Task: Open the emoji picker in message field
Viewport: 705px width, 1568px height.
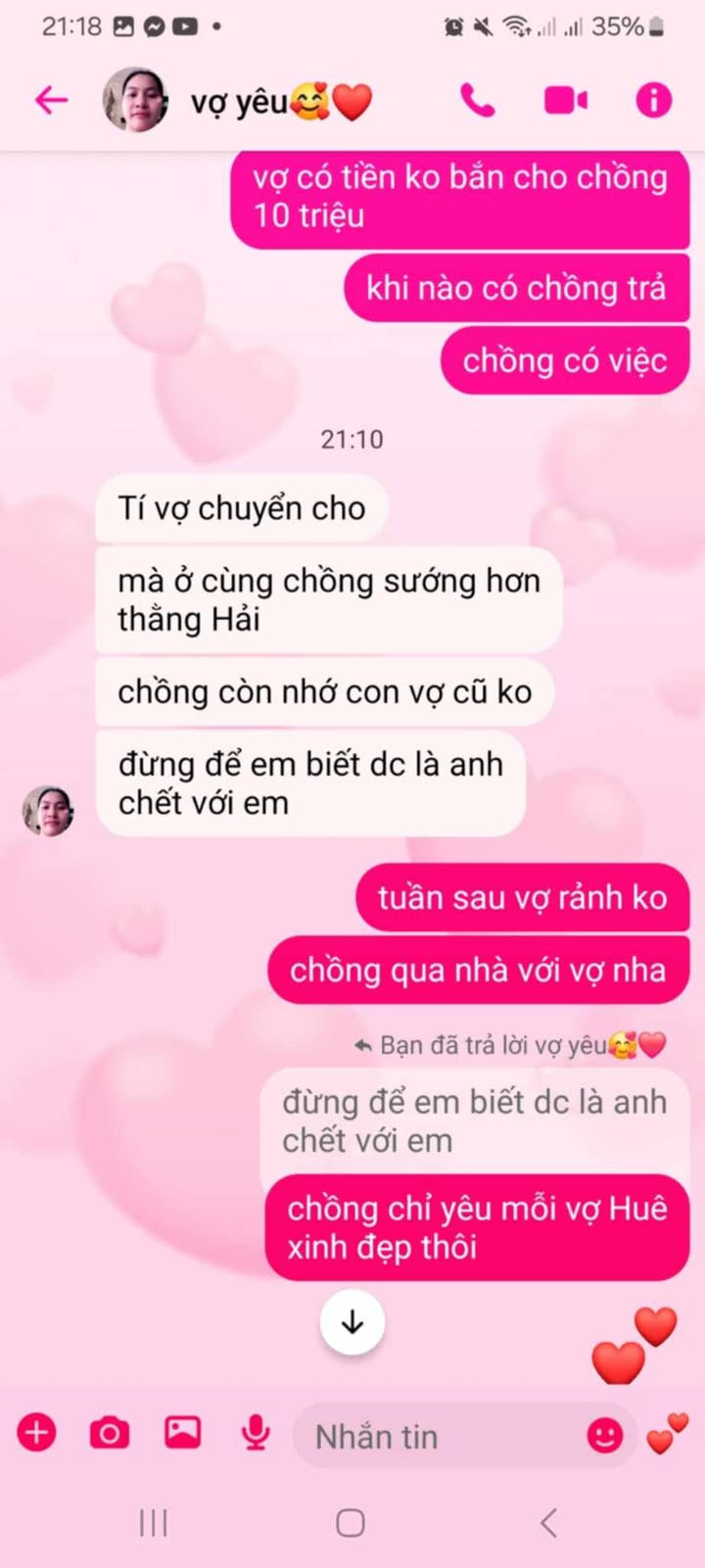Action: point(604,1436)
